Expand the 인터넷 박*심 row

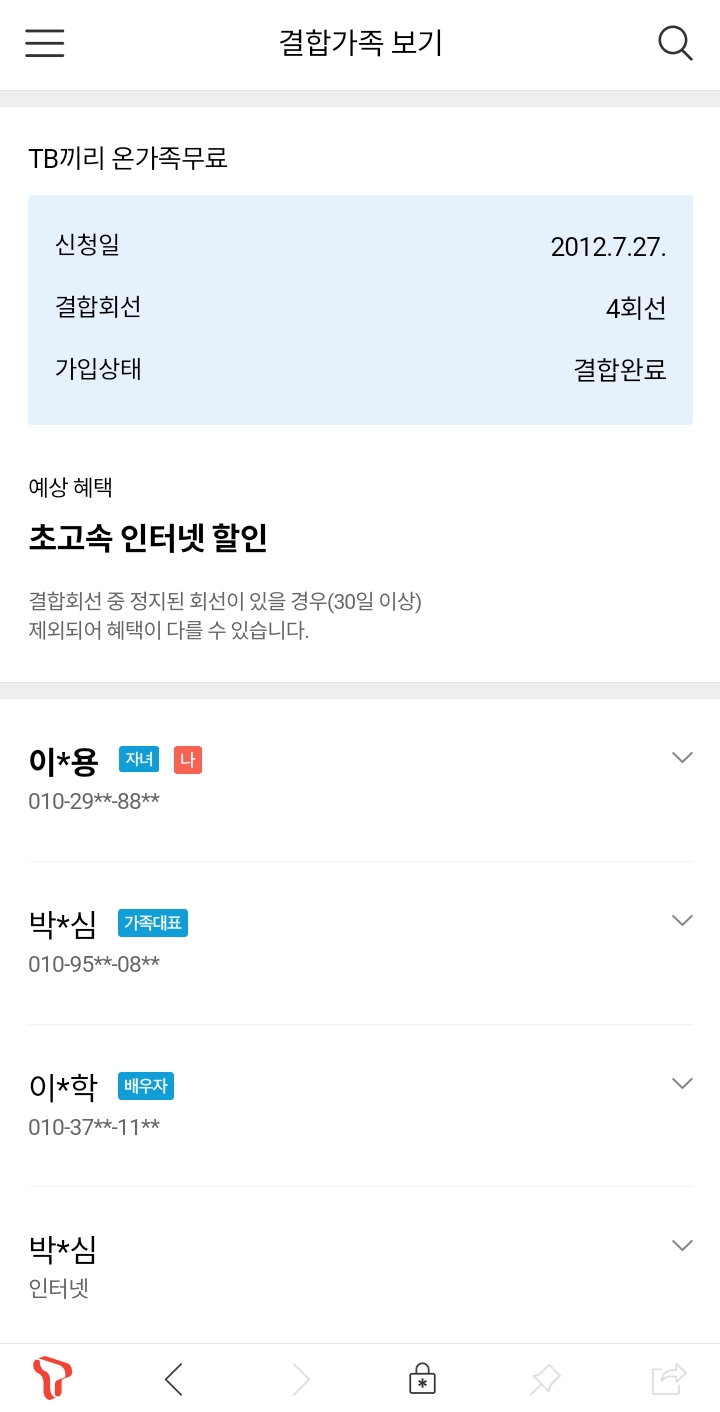[682, 1246]
